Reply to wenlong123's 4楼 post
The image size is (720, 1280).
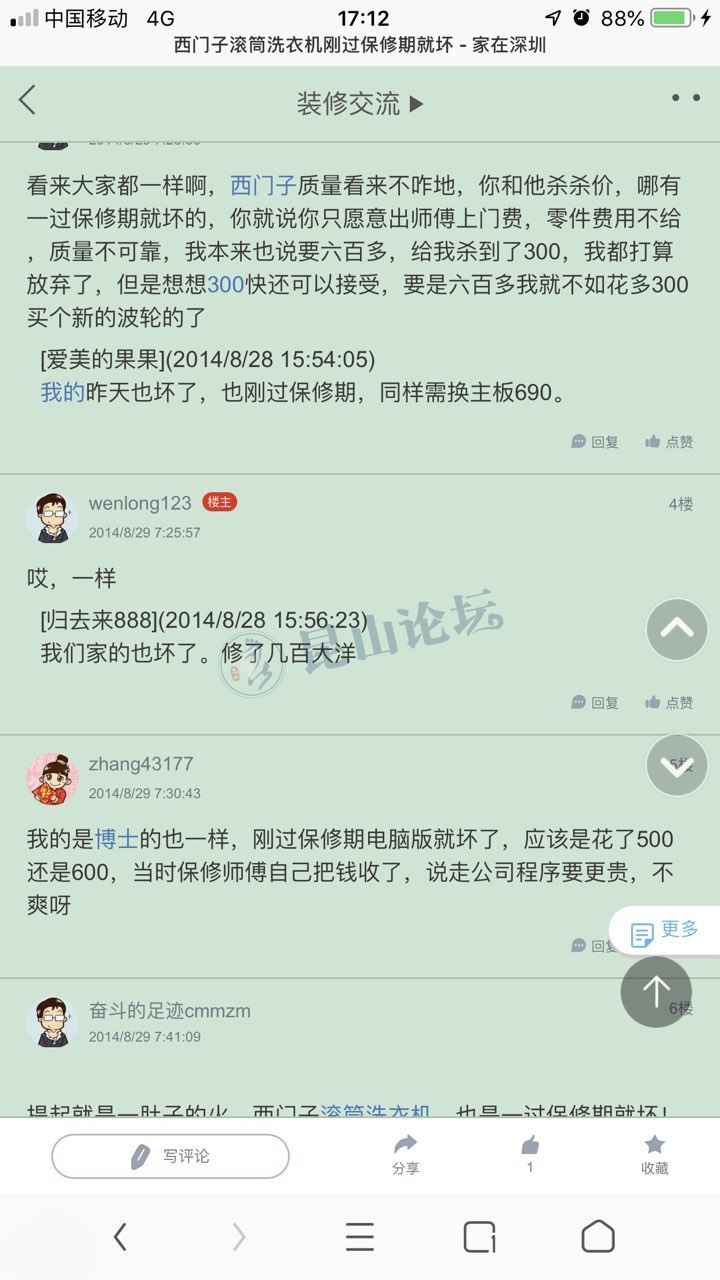[x=595, y=703]
